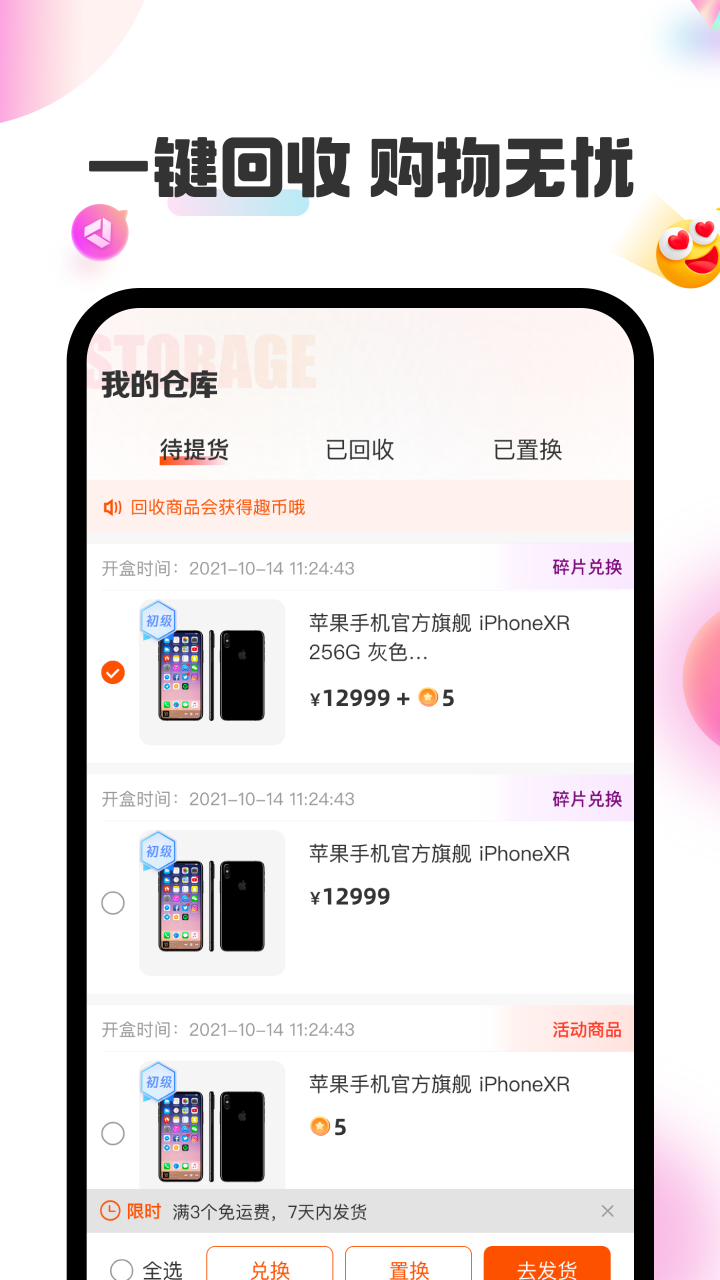This screenshot has height=1280, width=720.
Task: Select the second iPhoneXR ¥12999 item
Action: pyautogui.click(x=113, y=903)
